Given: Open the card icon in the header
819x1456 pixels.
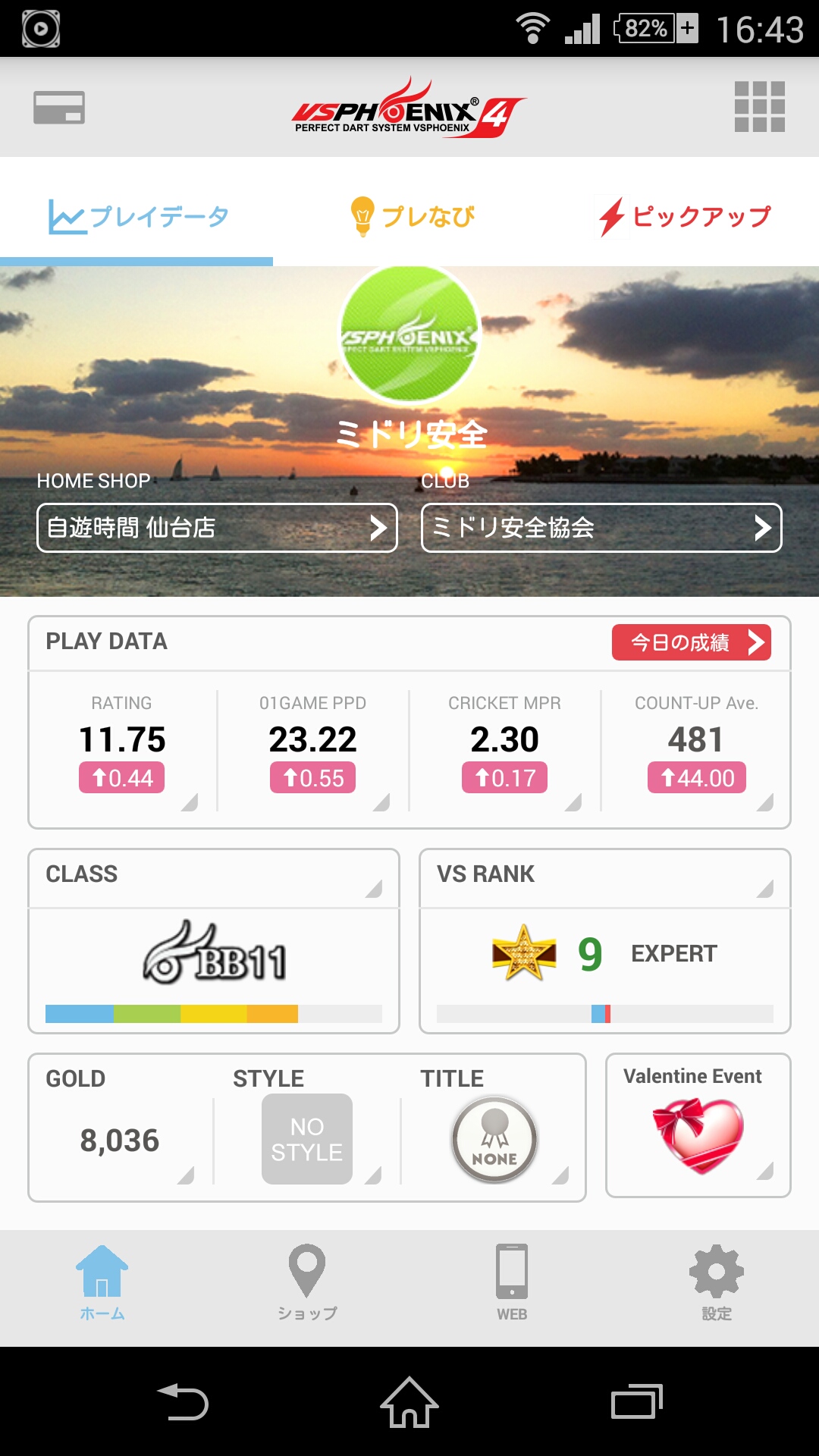Looking at the screenshot, I should [59, 108].
